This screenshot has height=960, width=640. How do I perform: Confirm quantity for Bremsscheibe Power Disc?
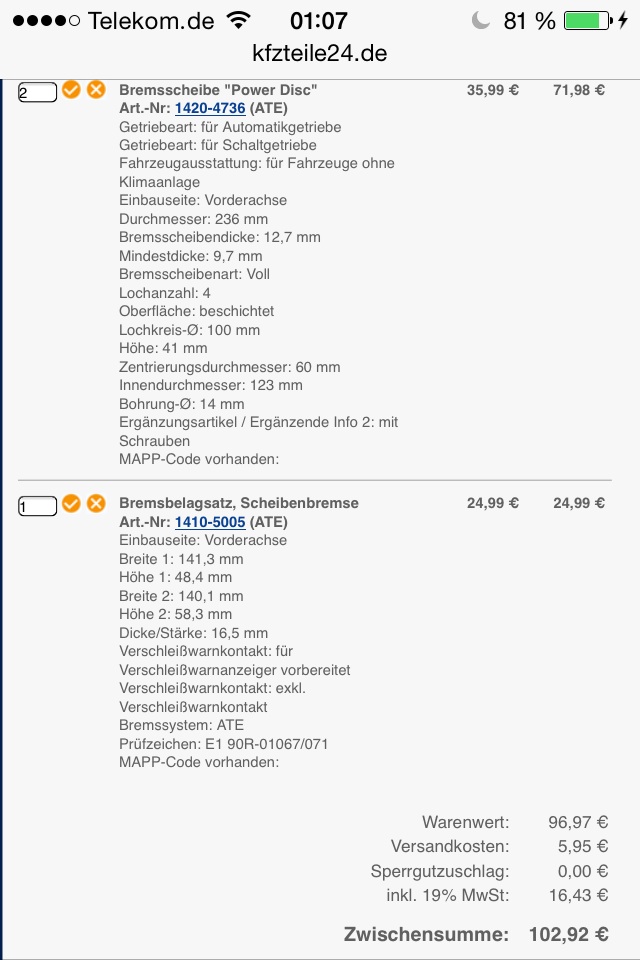click(x=71, y=90)
